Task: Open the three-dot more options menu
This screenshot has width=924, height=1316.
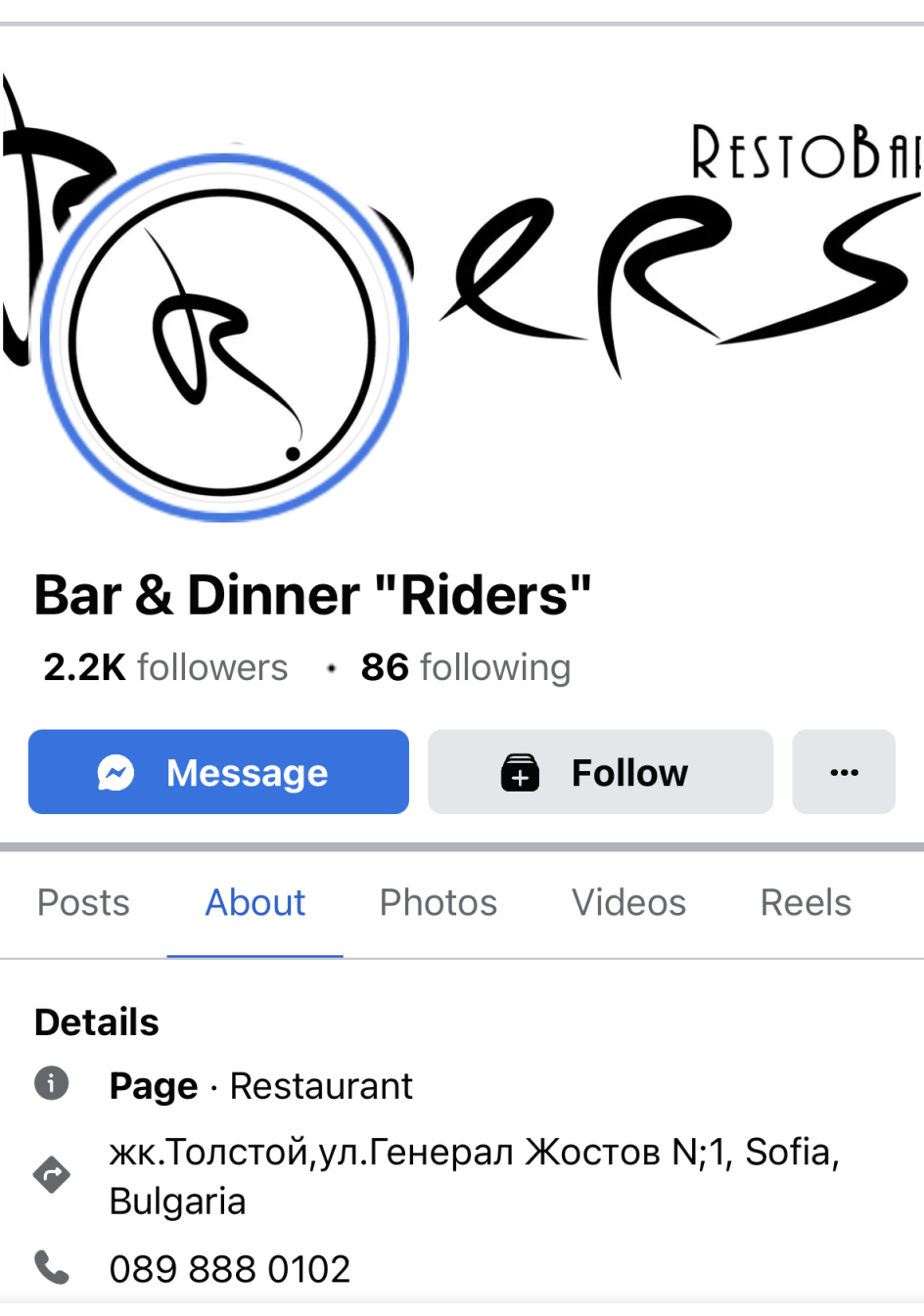Action: (x=844, y=772)
